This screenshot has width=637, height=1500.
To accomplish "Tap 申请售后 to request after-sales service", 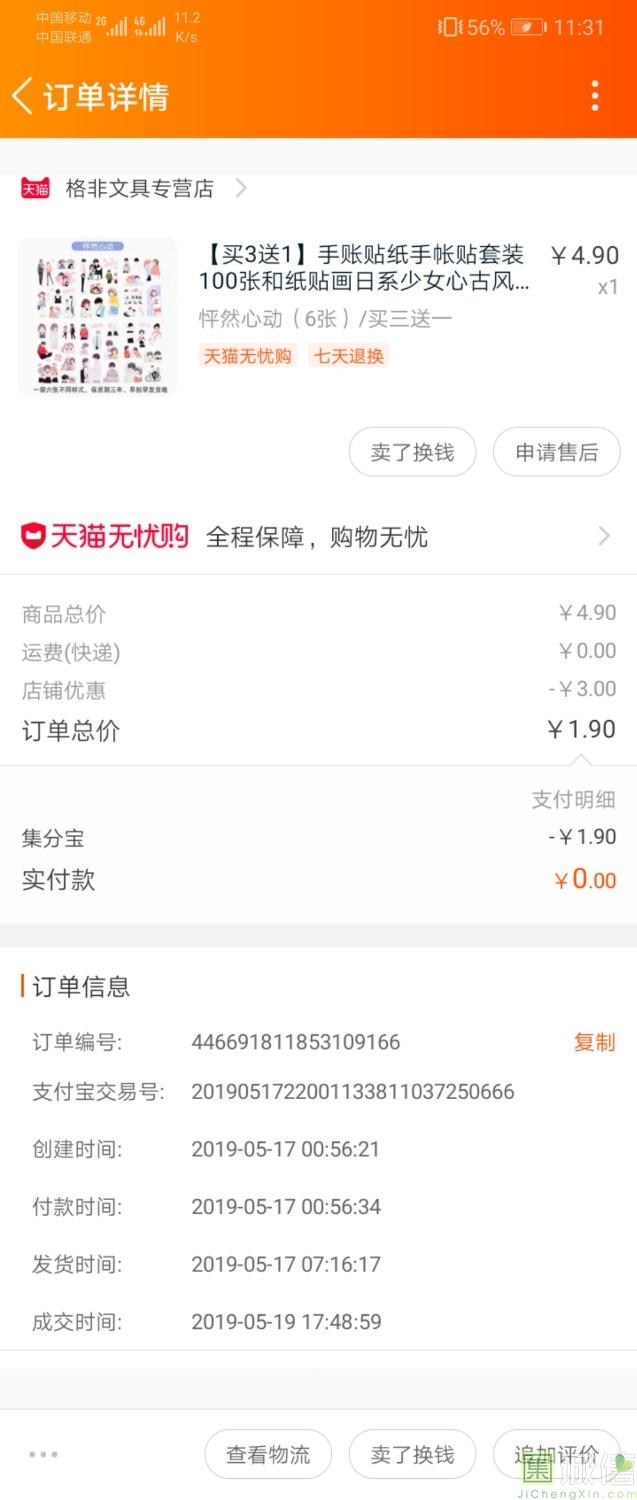I will click(x=556, y=453).
